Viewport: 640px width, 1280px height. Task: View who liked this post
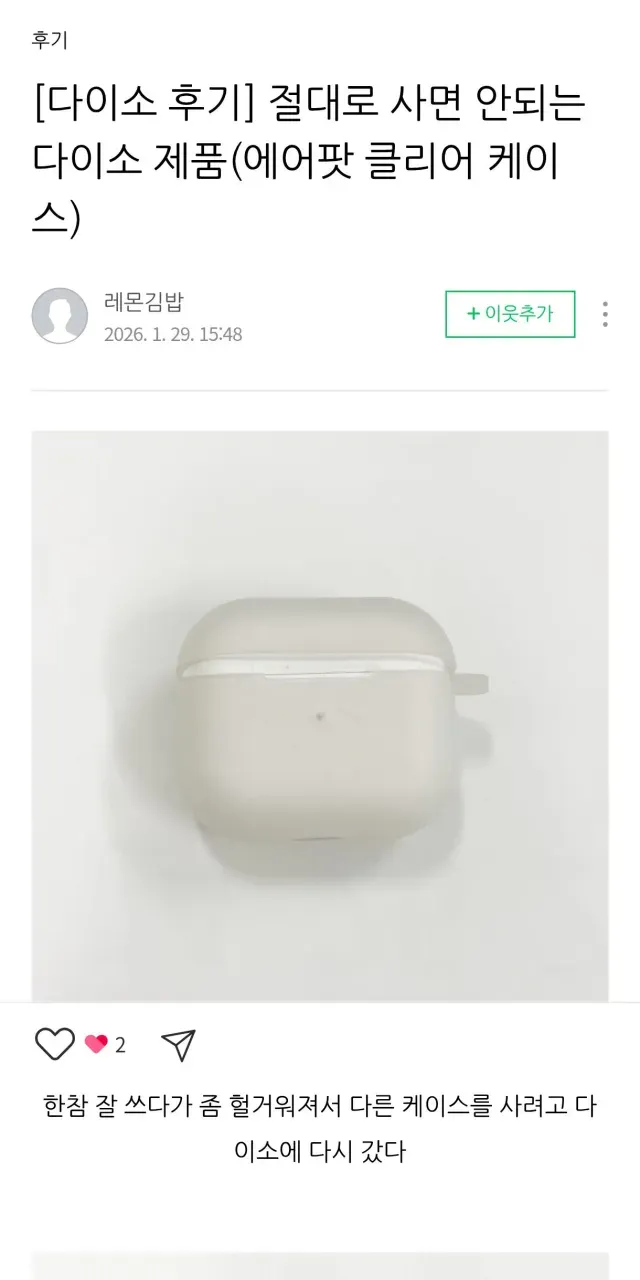[106, 1045]
